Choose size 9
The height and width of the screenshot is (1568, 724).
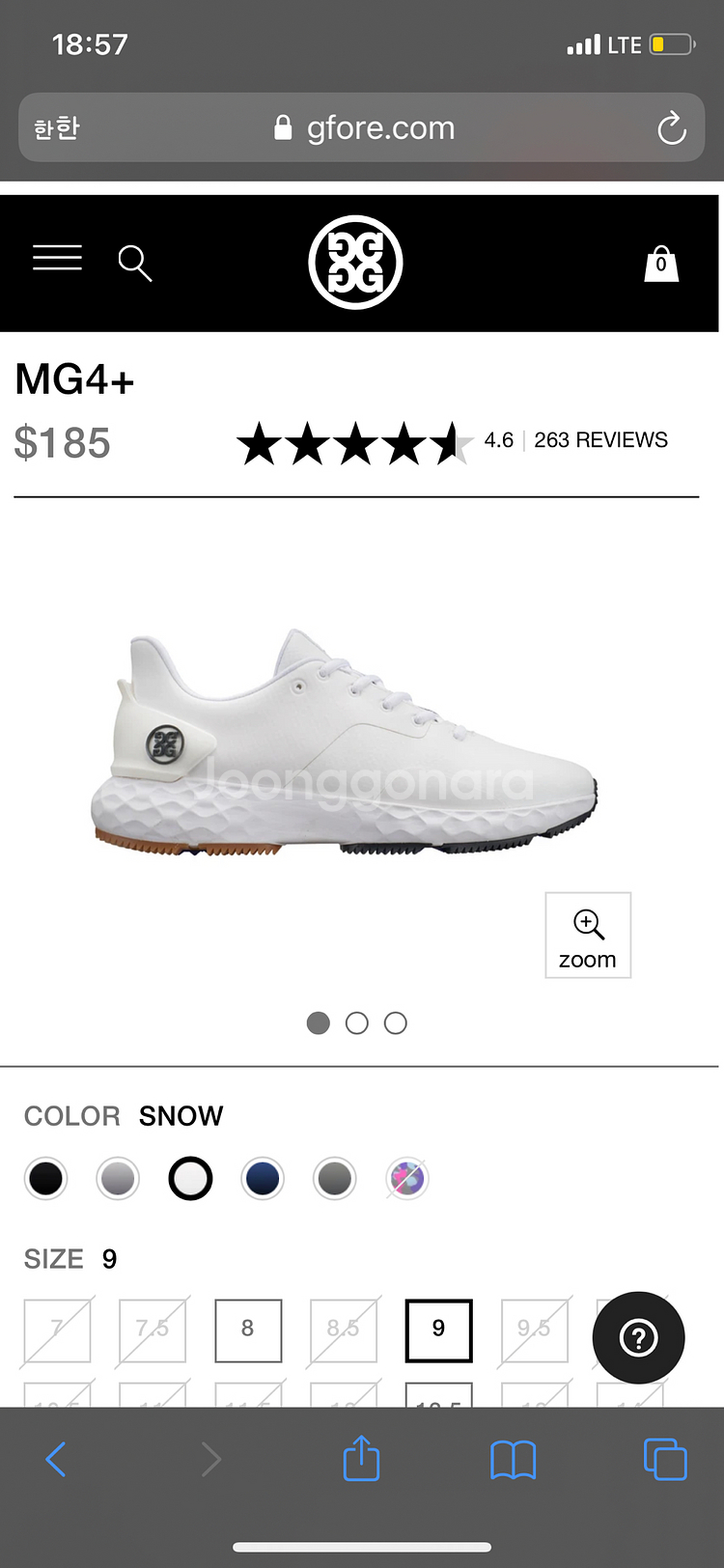pyautogui.click(x=439, y=1330)
